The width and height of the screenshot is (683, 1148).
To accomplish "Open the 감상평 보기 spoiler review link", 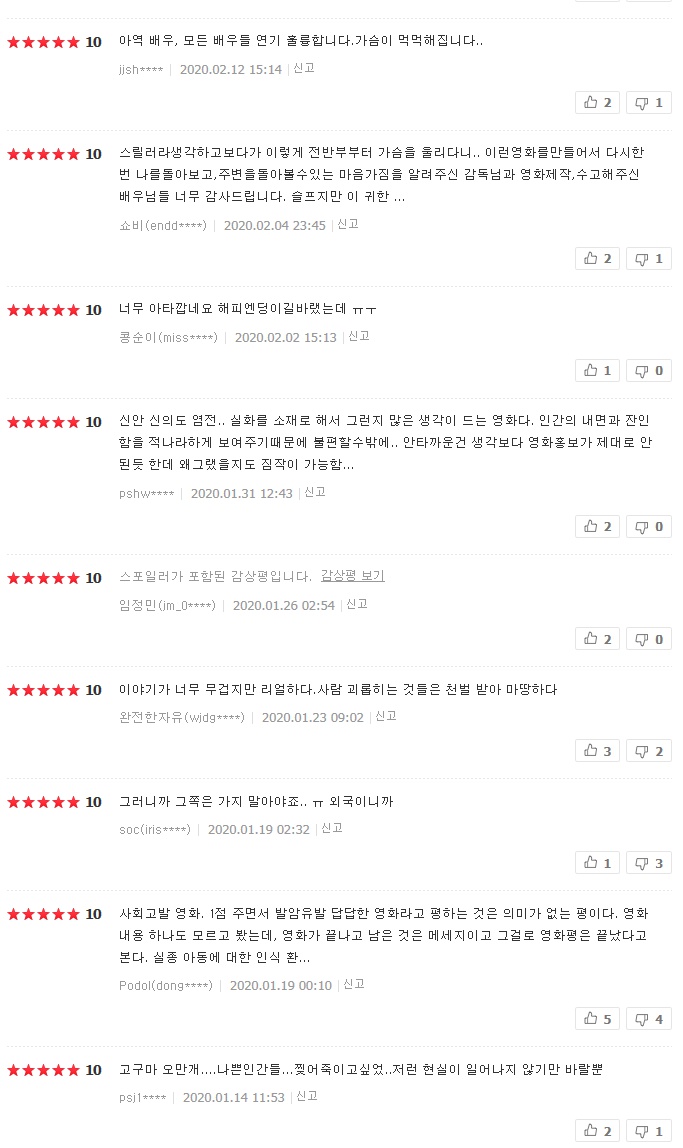I will (x=353, y=577).
